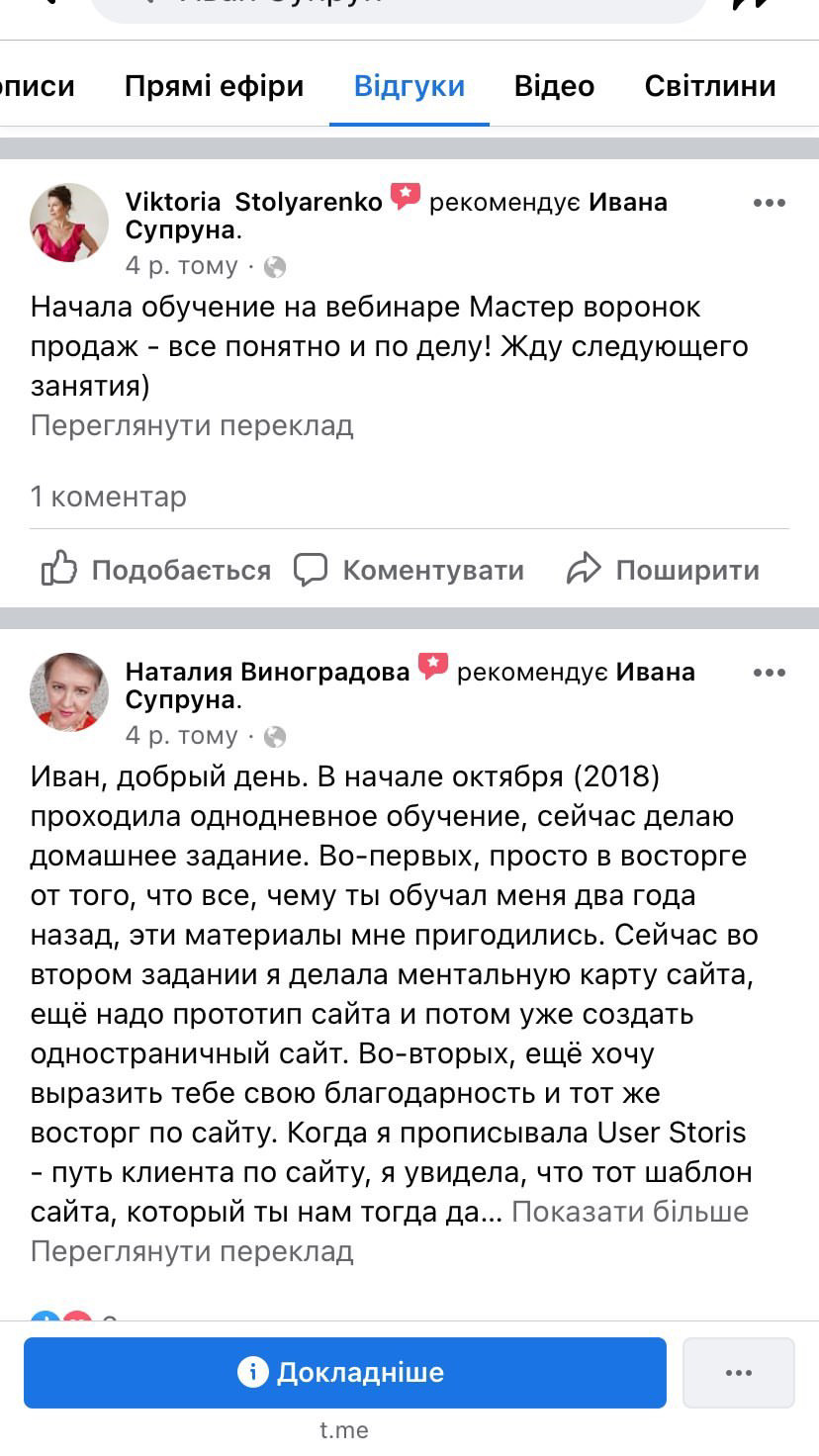
Task: View translation of Наталия Виноградова's review
Action: point(192,1251)
